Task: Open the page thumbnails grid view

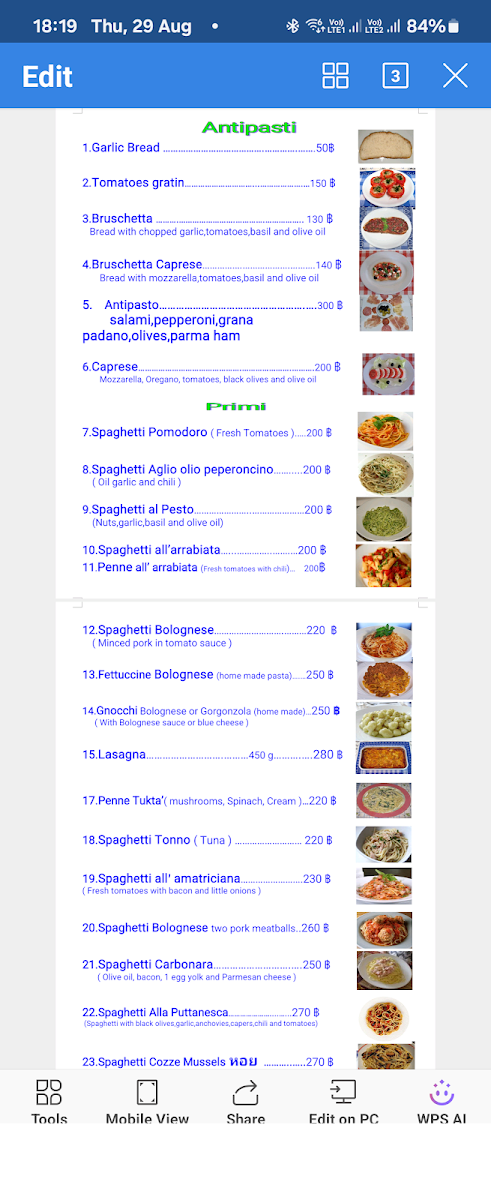Action: [x=335, y=76]
